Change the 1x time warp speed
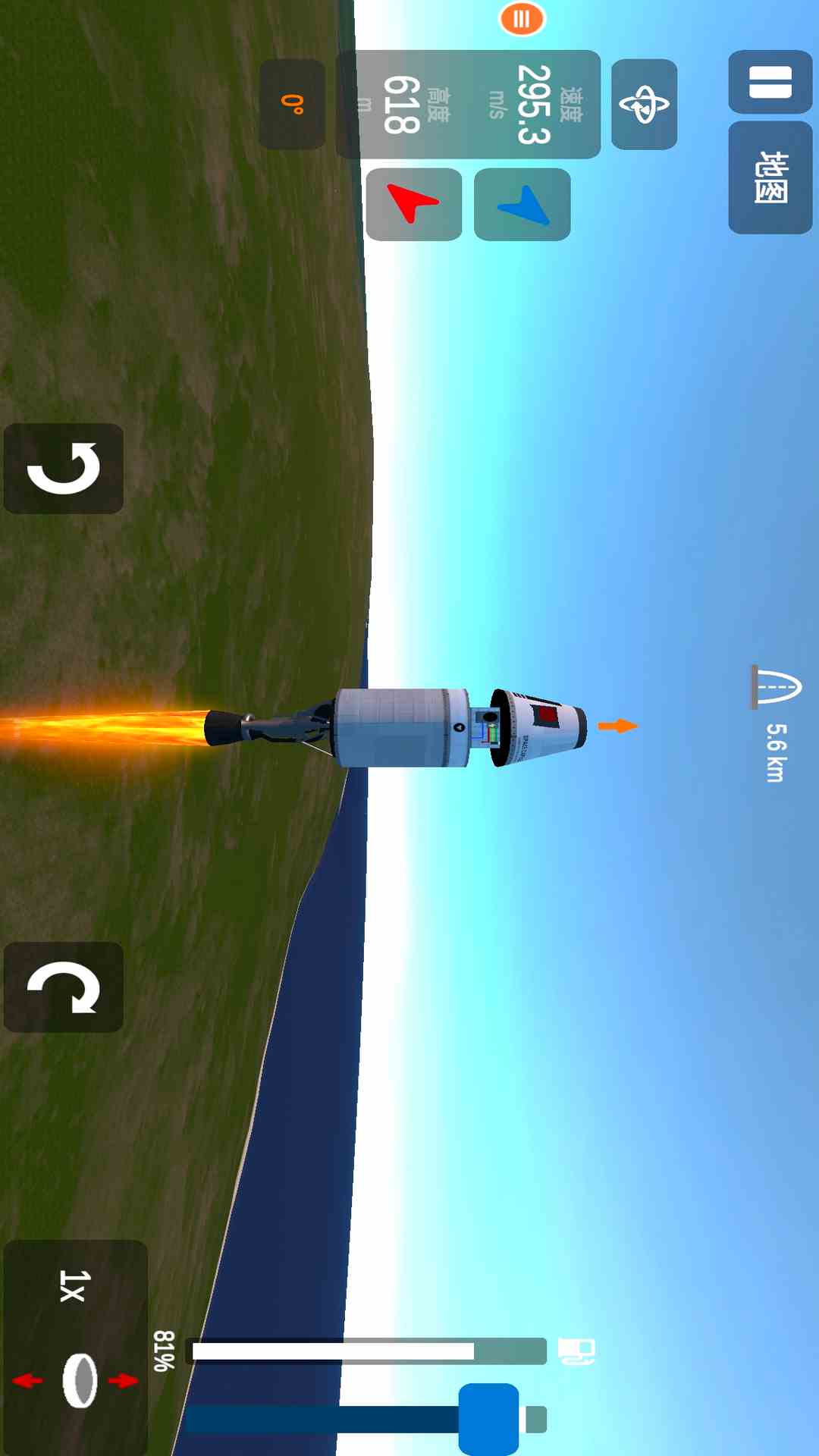This screenshot has height=1456, width=819. (x=74, y=1285)
